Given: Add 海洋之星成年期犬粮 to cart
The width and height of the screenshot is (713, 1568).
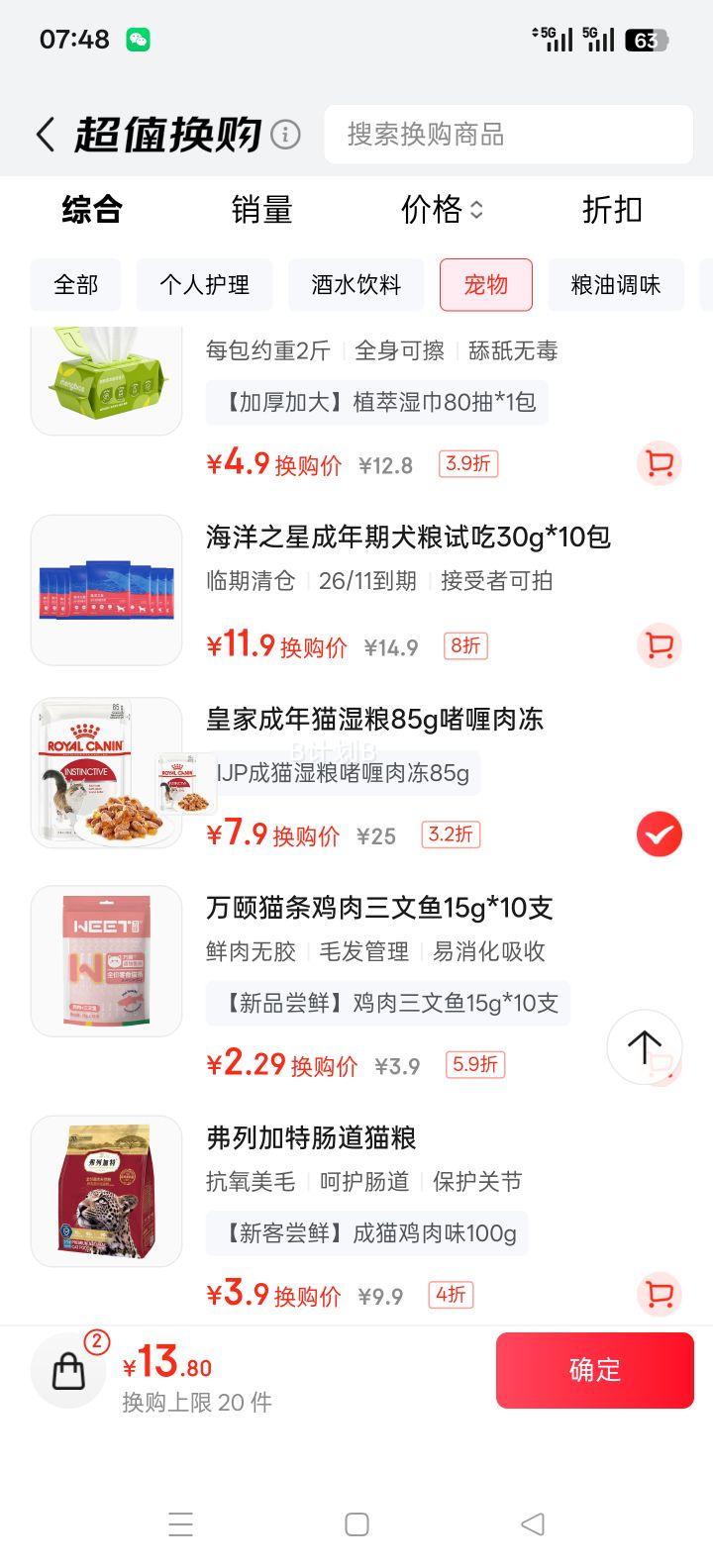Looking at the screenshot, I should click(x=659, y=646).
